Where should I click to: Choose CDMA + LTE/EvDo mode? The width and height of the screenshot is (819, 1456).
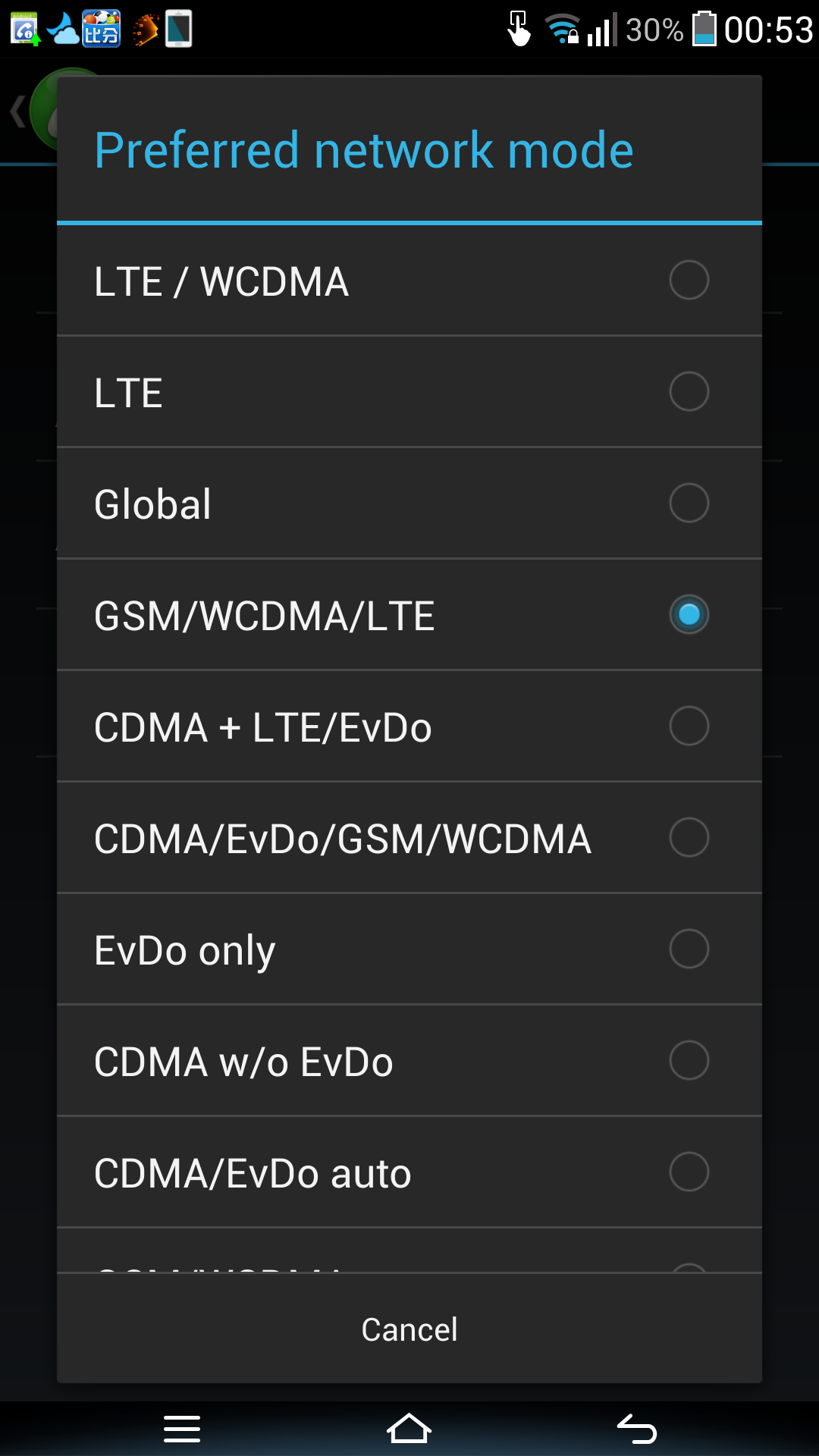409,726
